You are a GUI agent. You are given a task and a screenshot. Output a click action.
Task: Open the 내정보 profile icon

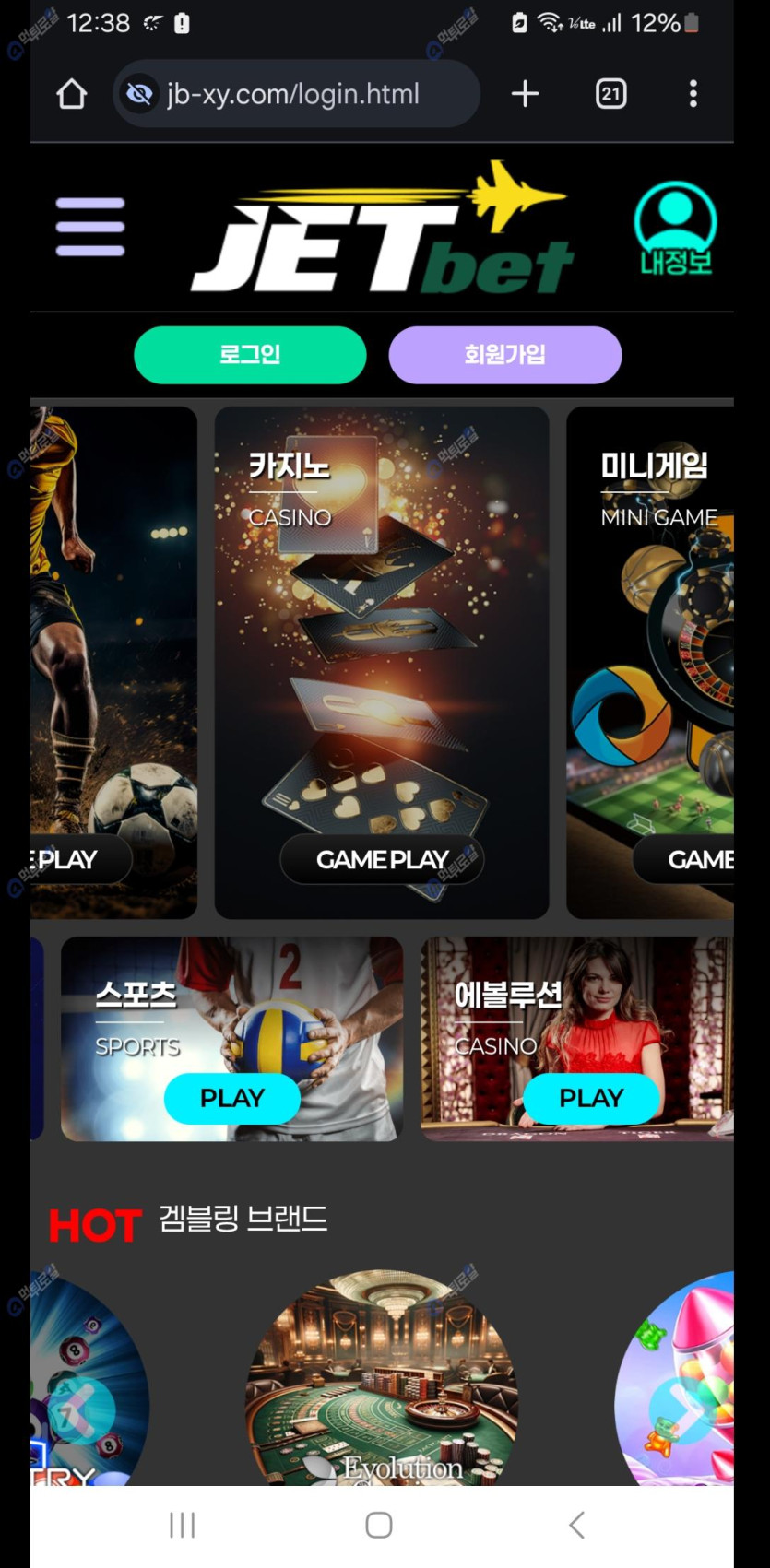tap(675, 229)
